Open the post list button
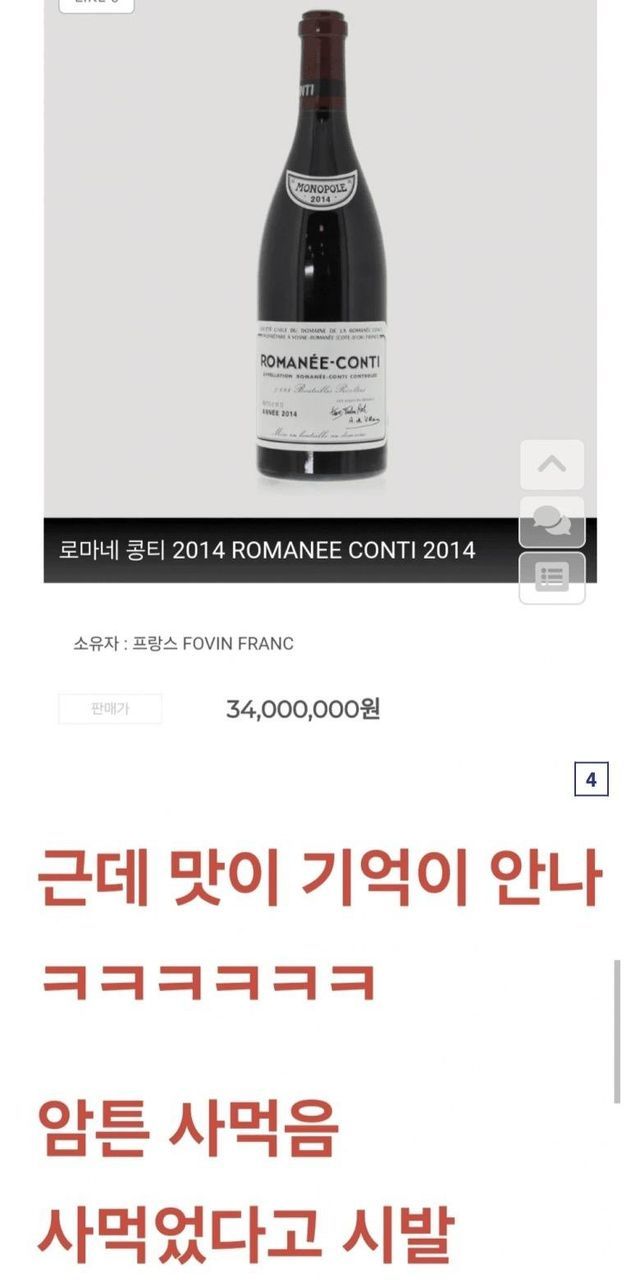640x1280 pixels. (x=552, y=577)
